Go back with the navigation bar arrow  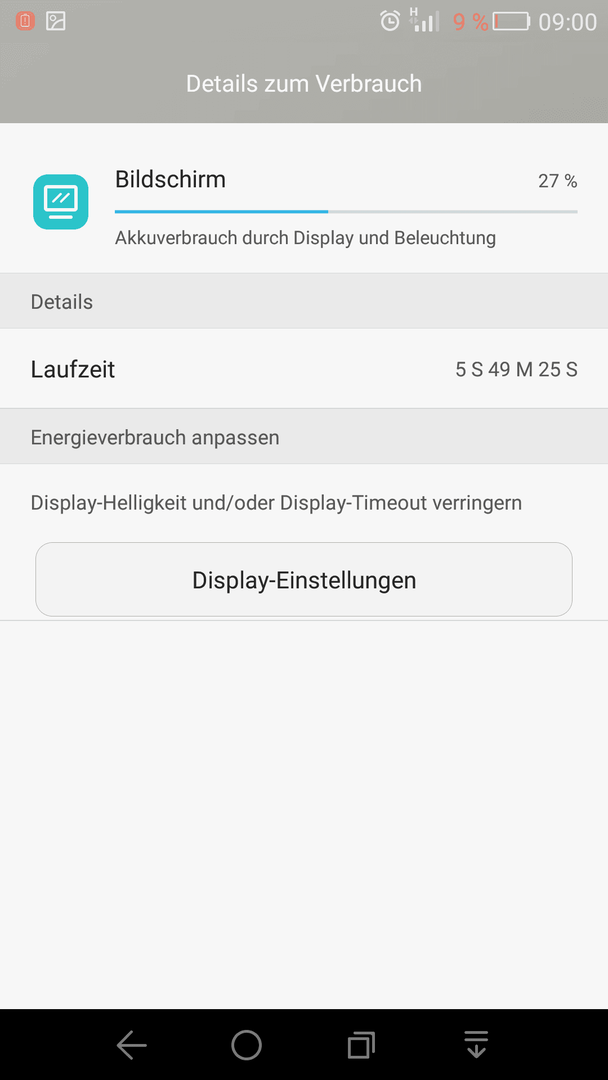(132, 1046)
